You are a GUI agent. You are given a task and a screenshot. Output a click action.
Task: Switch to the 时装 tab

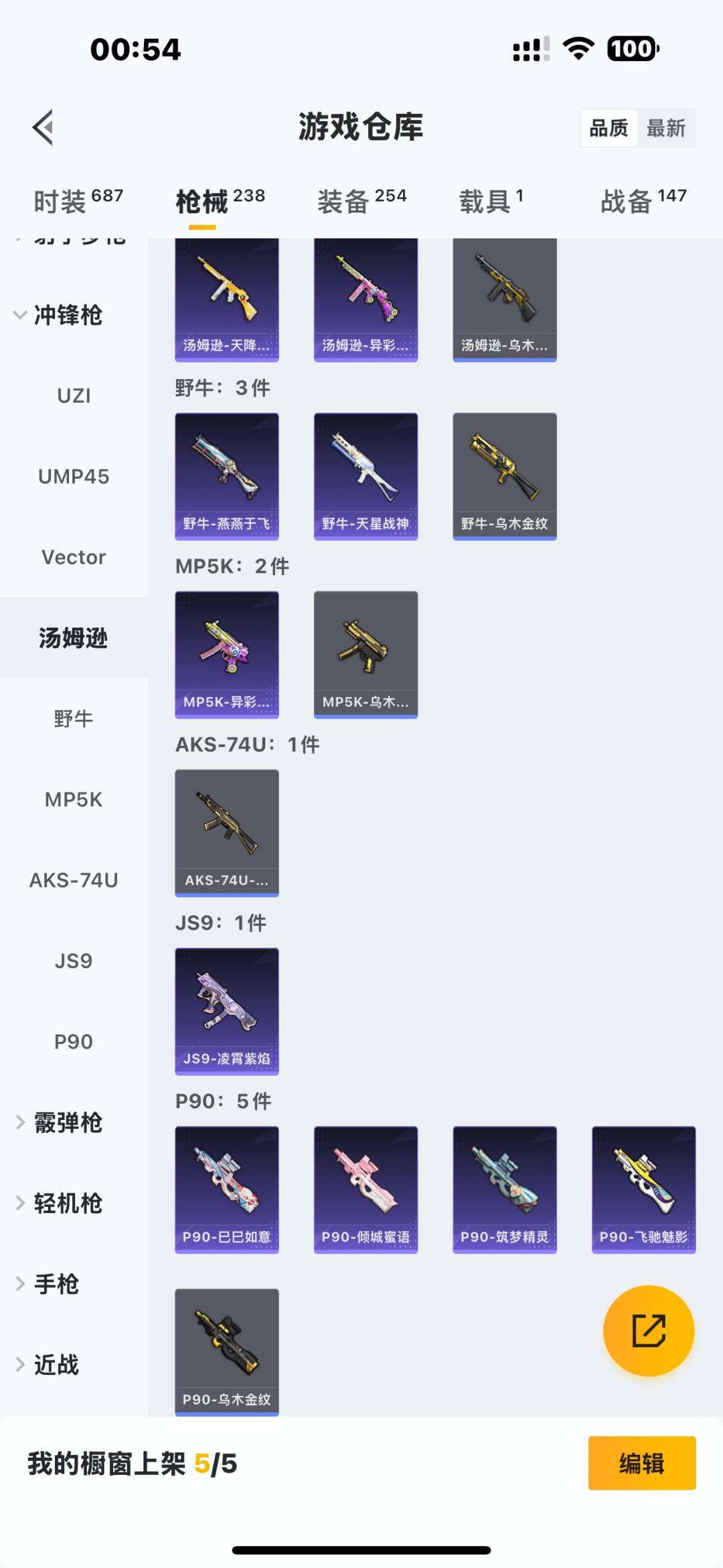click(78, 201)
